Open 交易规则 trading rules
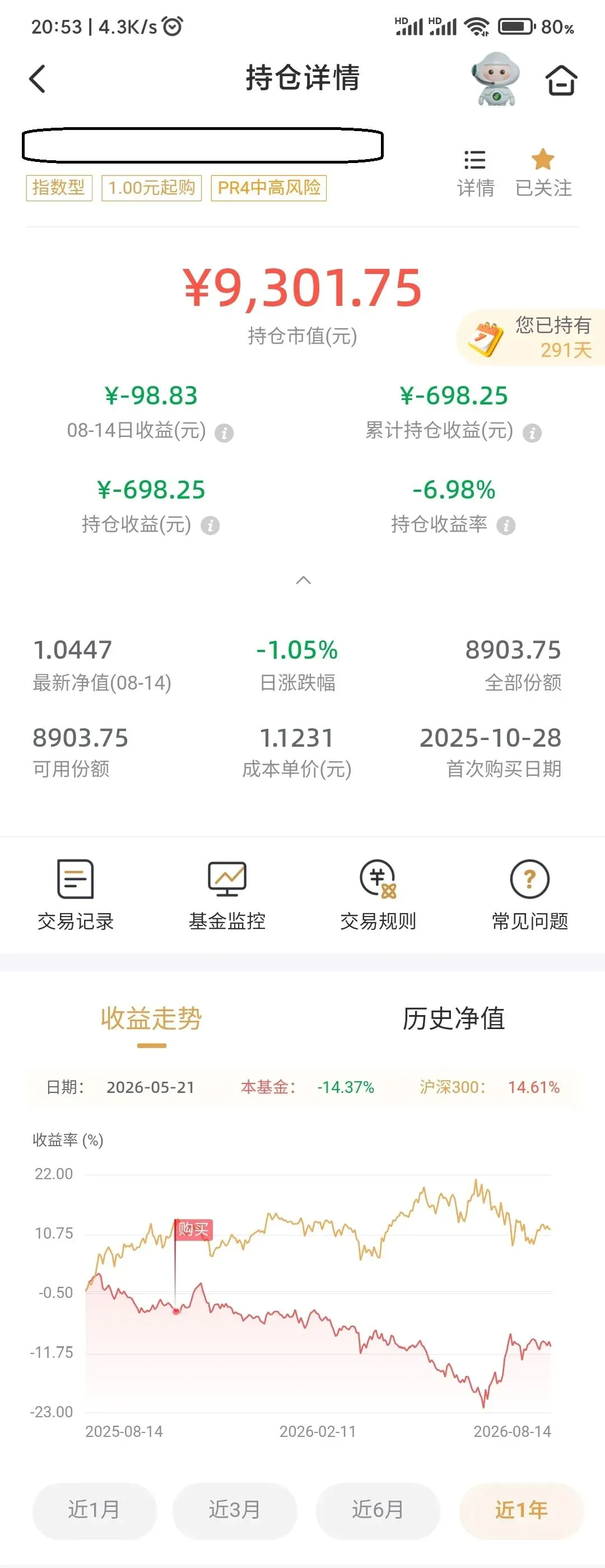Viewport: 605px width, 1568px height. click(x=378, y=895)
